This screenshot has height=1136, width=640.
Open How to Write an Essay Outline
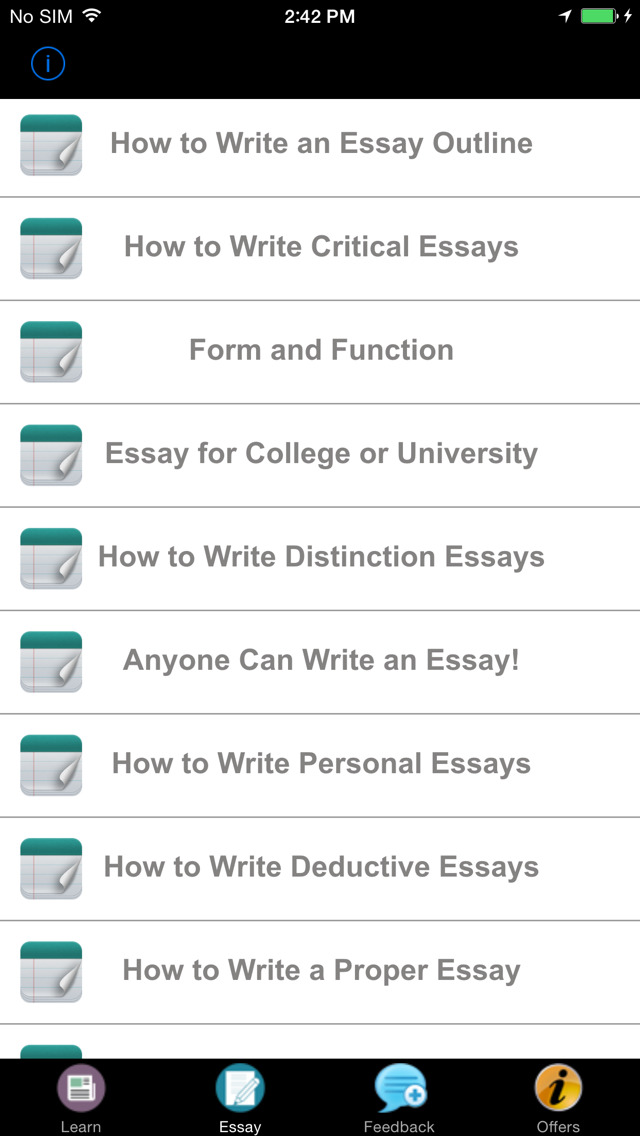point(320,145)
